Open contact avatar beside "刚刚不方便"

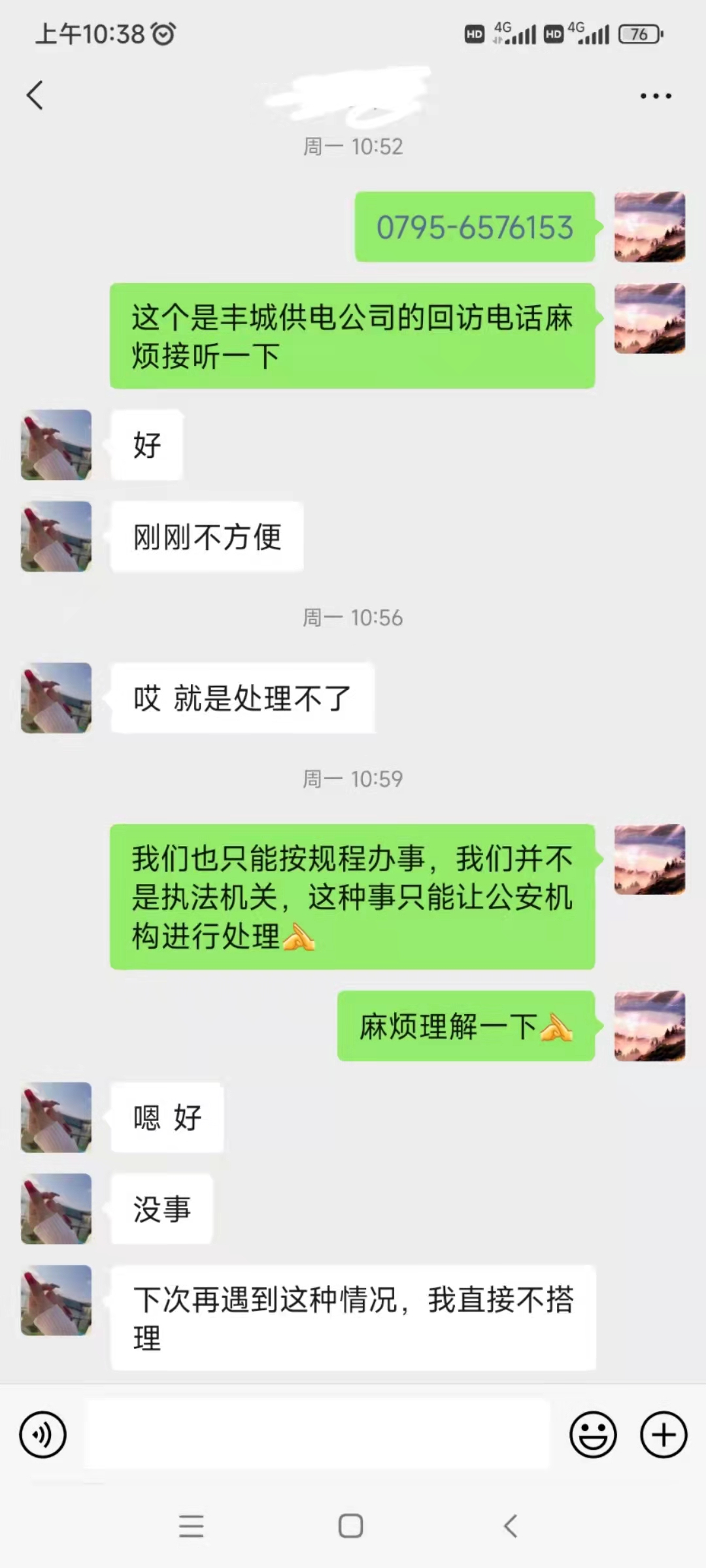[x=56, y=536]
